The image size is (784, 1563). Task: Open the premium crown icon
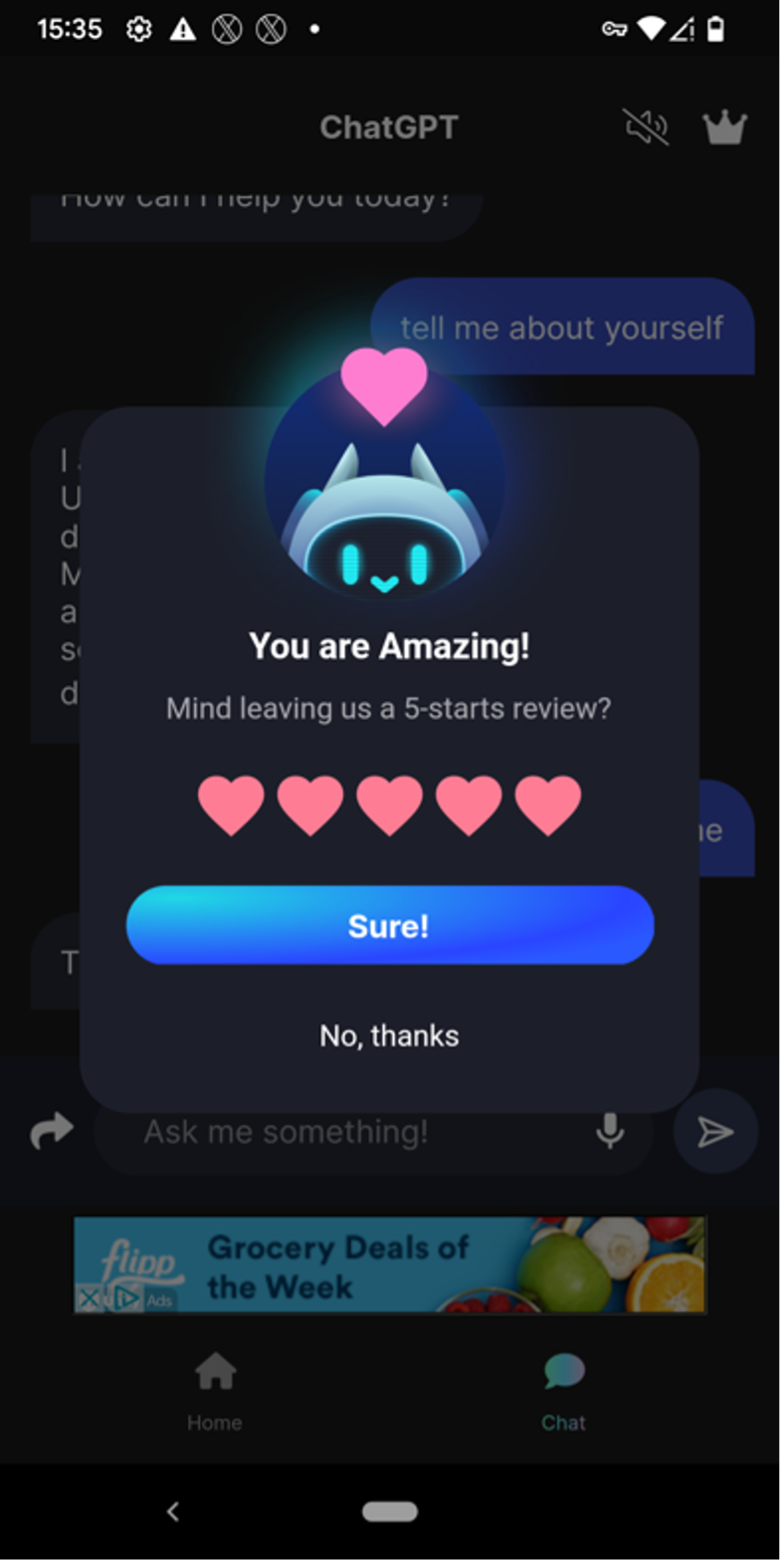tap(724, 127)
